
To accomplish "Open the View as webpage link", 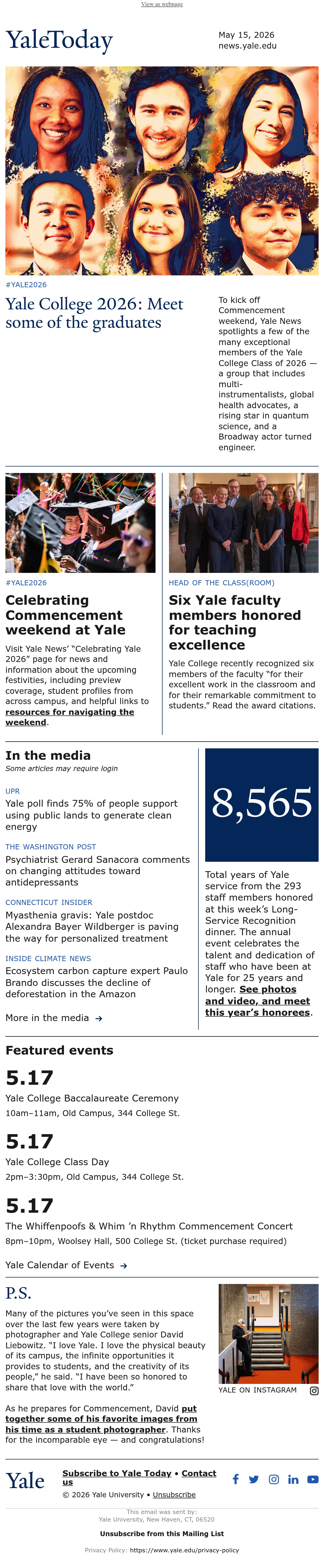I will click(162, 4).
